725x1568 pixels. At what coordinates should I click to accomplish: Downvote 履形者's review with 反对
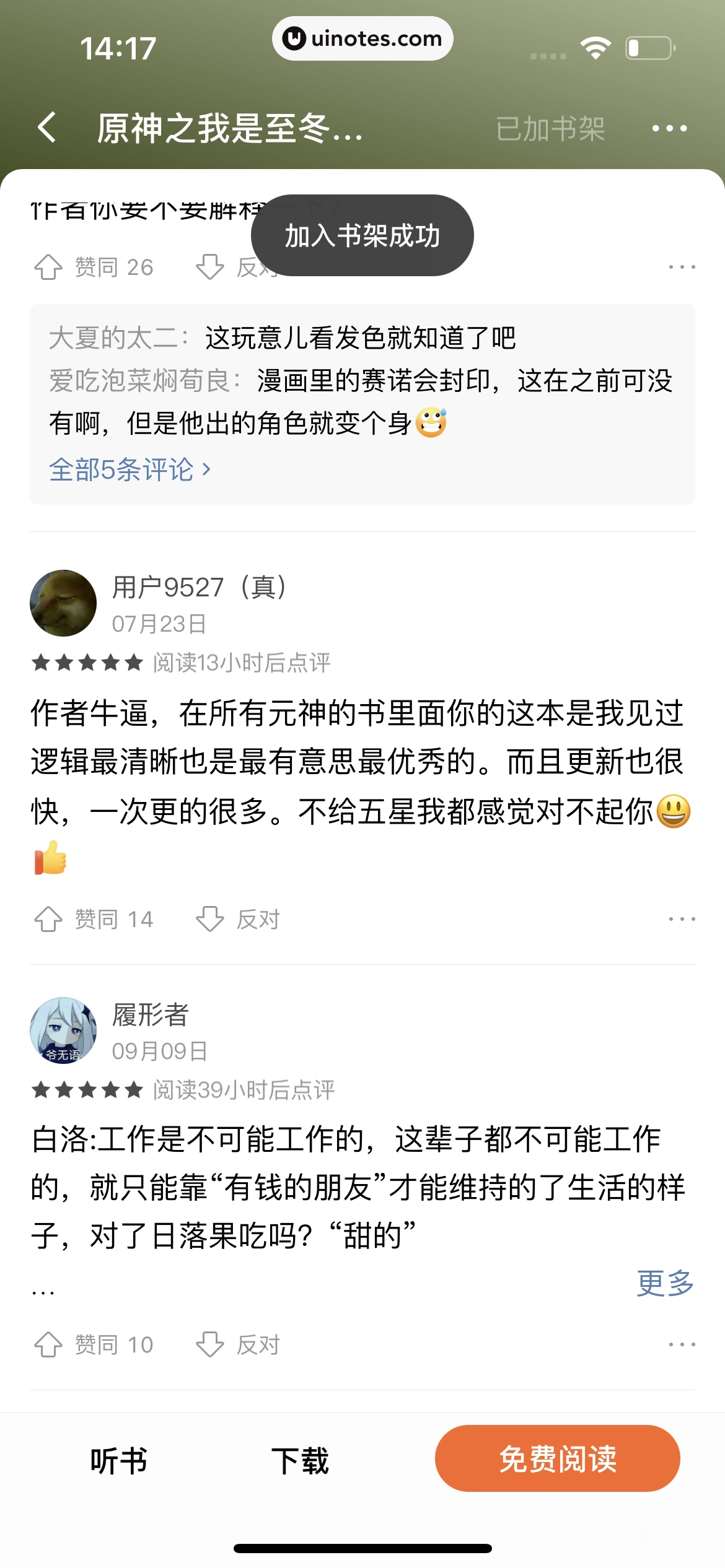[x=238, y=1345]
